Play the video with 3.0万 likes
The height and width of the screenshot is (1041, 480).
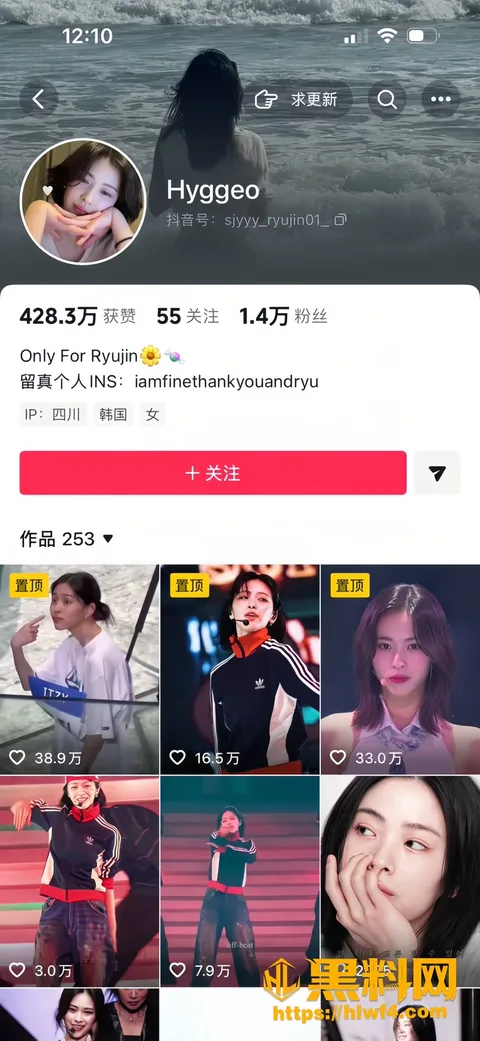80,882
